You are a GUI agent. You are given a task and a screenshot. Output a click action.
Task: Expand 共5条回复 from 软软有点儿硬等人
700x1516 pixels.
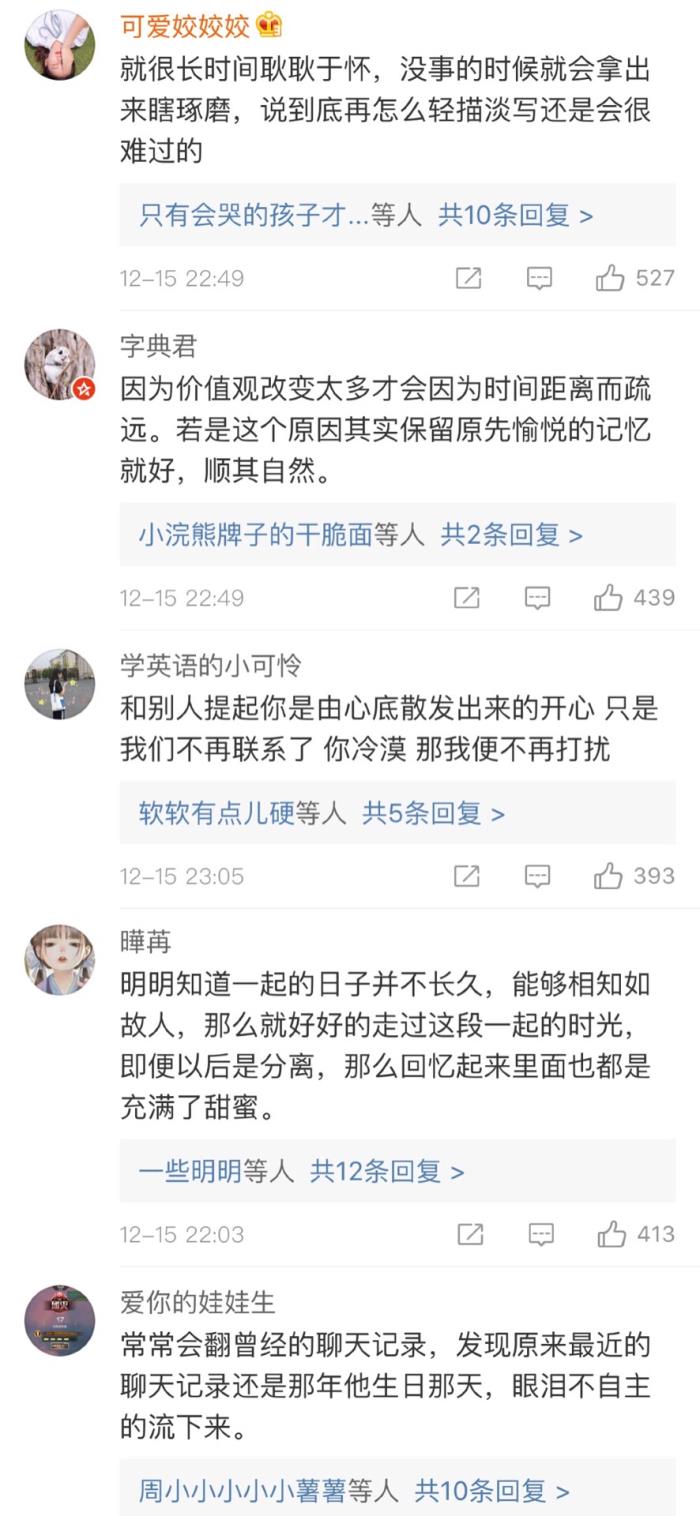point(433,813)
